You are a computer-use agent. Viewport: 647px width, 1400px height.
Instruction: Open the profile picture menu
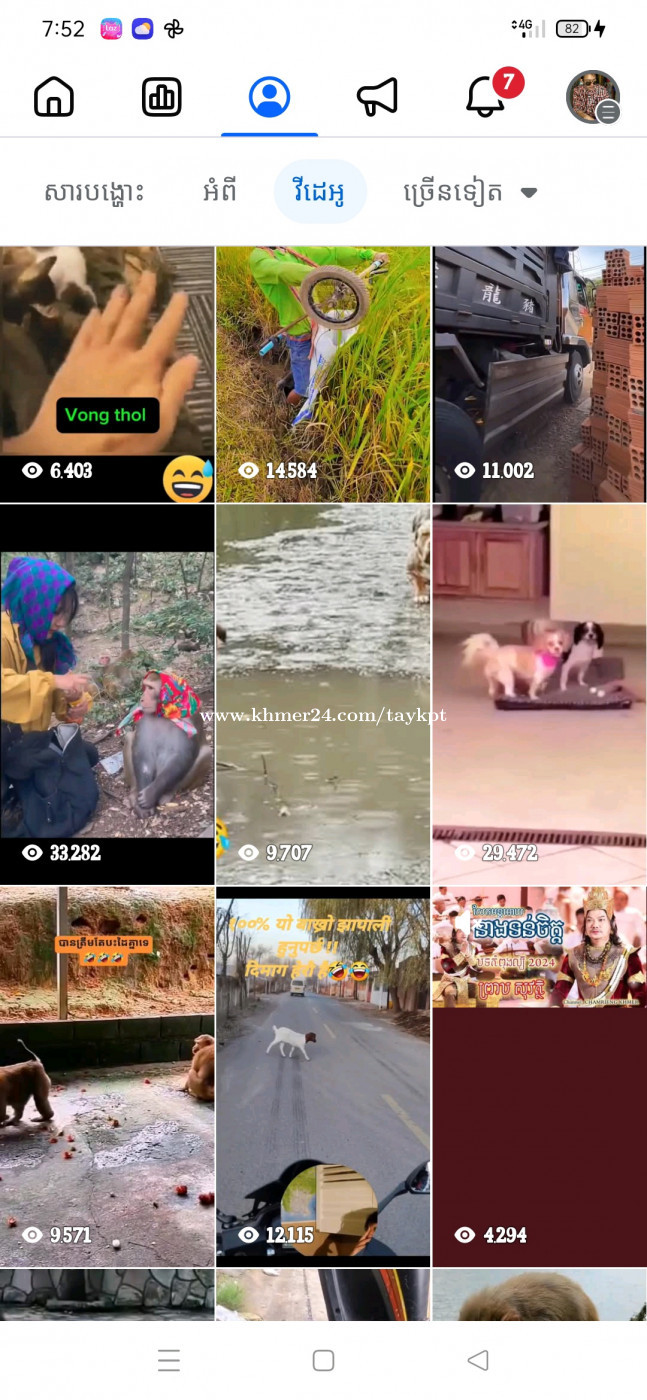click(593, 97)
